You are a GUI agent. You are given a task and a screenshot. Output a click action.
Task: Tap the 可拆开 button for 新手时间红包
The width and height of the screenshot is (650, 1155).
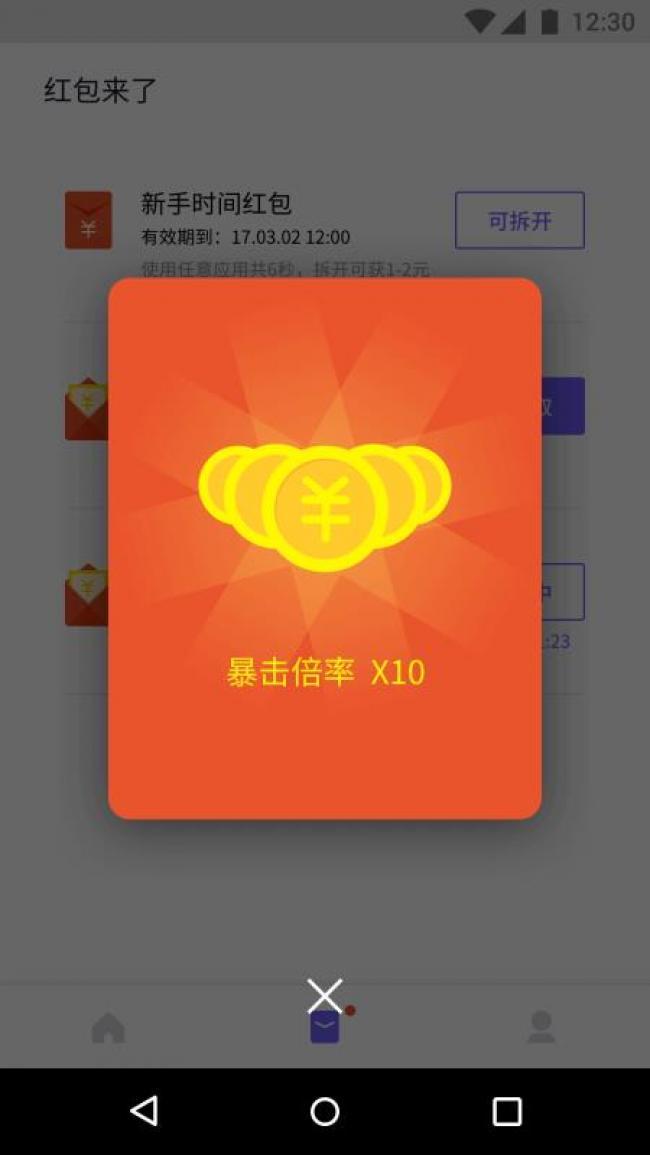(x=519, y=220)
